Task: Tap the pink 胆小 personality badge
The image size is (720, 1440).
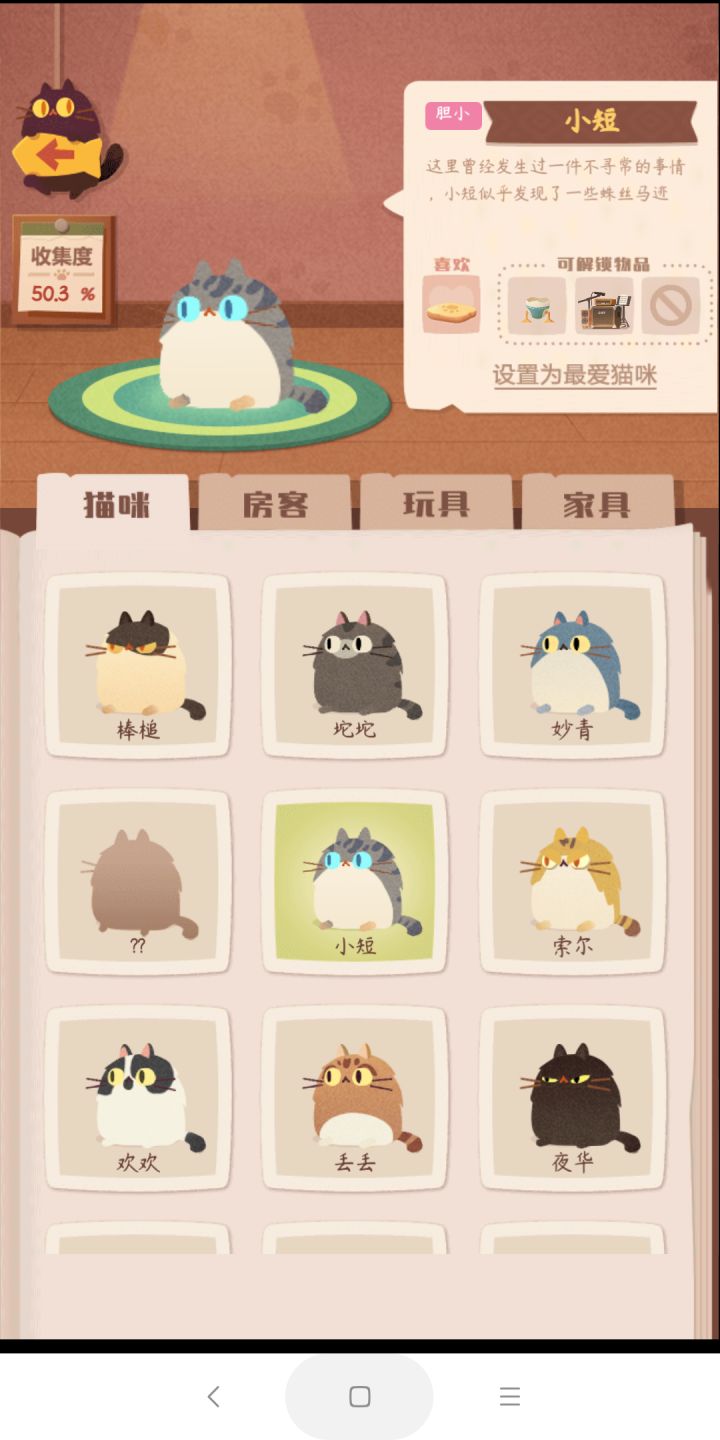Action: pyautogui.click(x=452, y=115)
